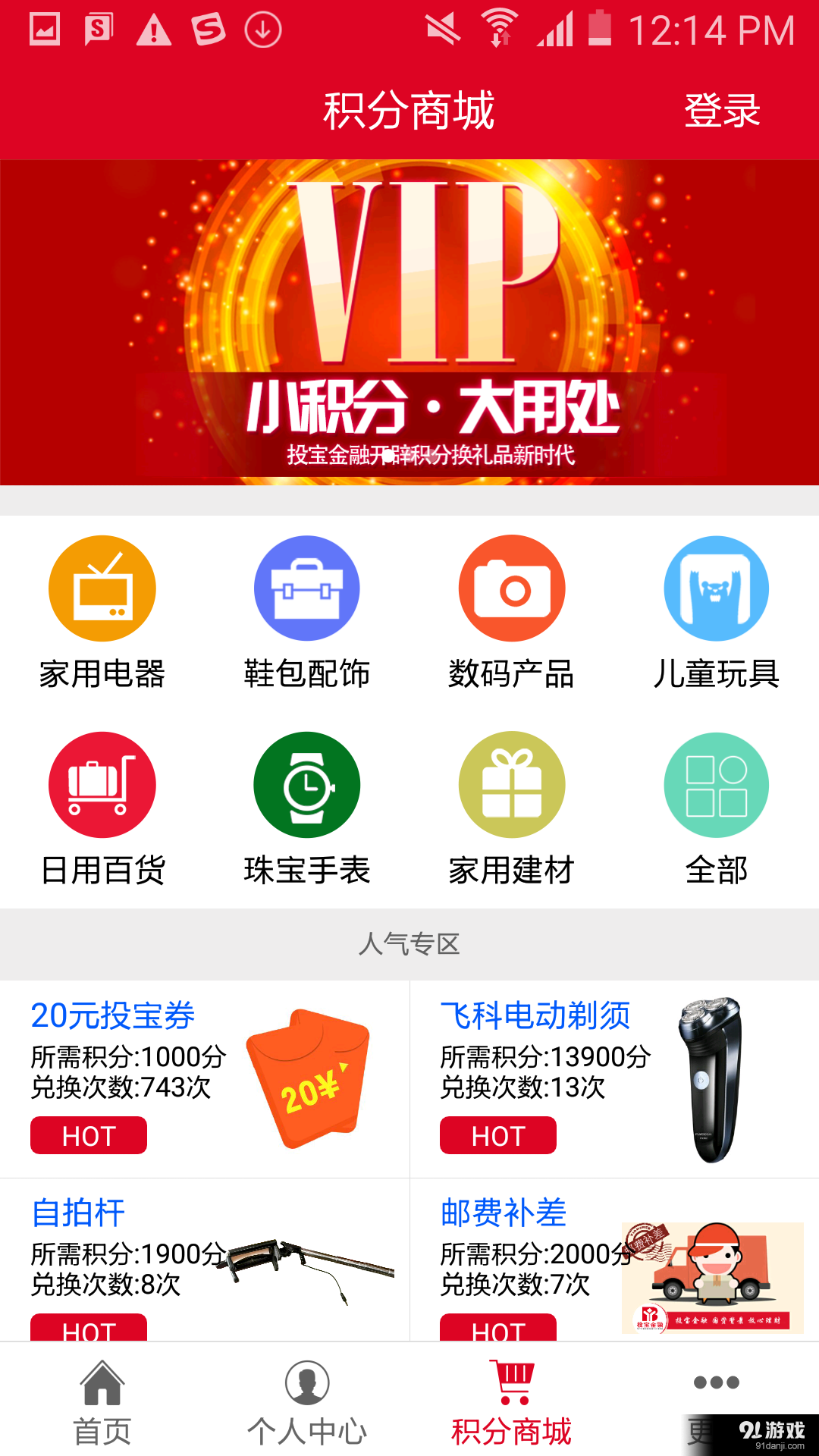This screenshot has width=819, height=1456.
Task: Open the 积分商城 shopping cart tab
Action: 512,1399
